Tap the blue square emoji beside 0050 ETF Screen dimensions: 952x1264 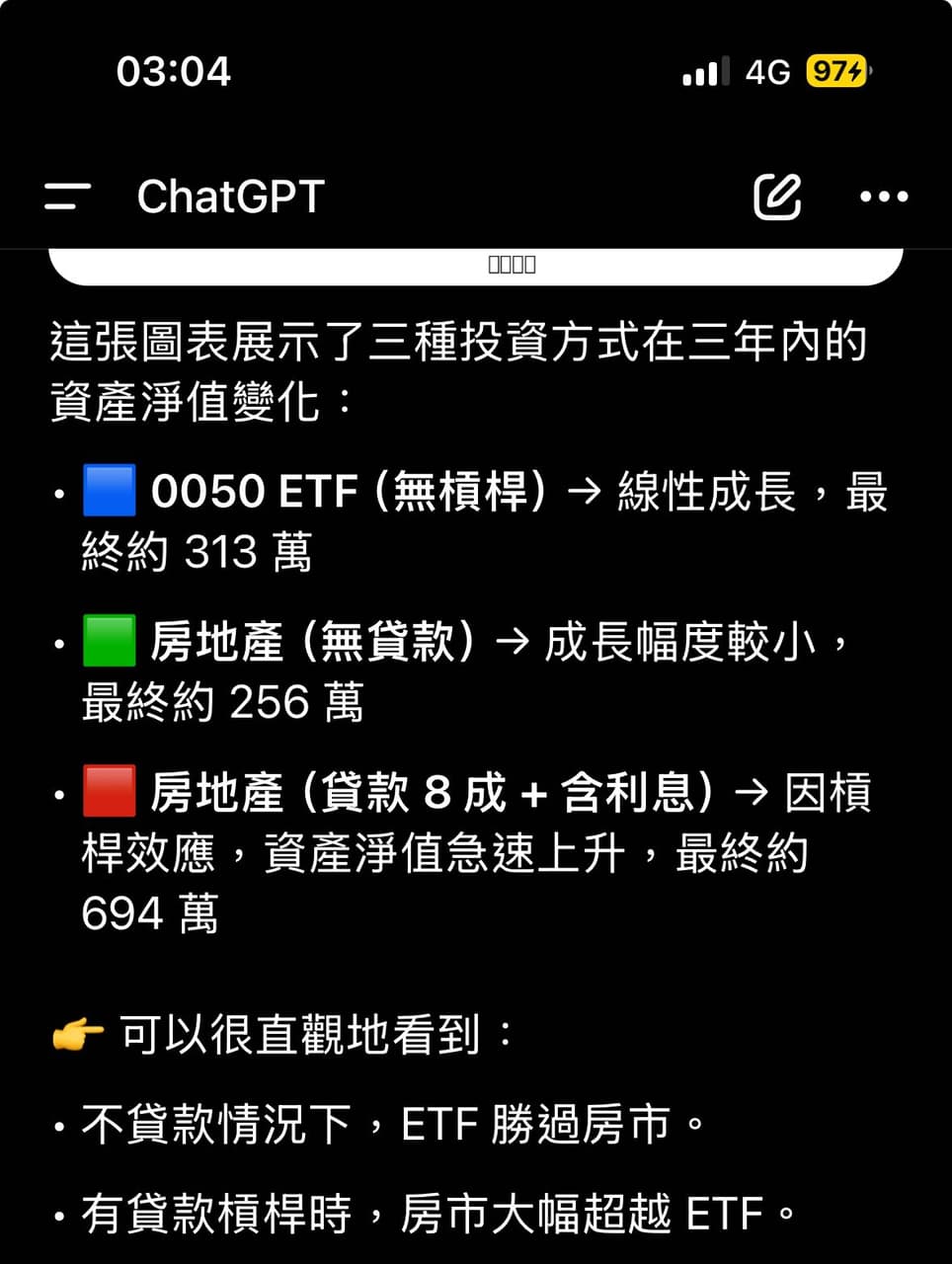click(x=110, y=491)
